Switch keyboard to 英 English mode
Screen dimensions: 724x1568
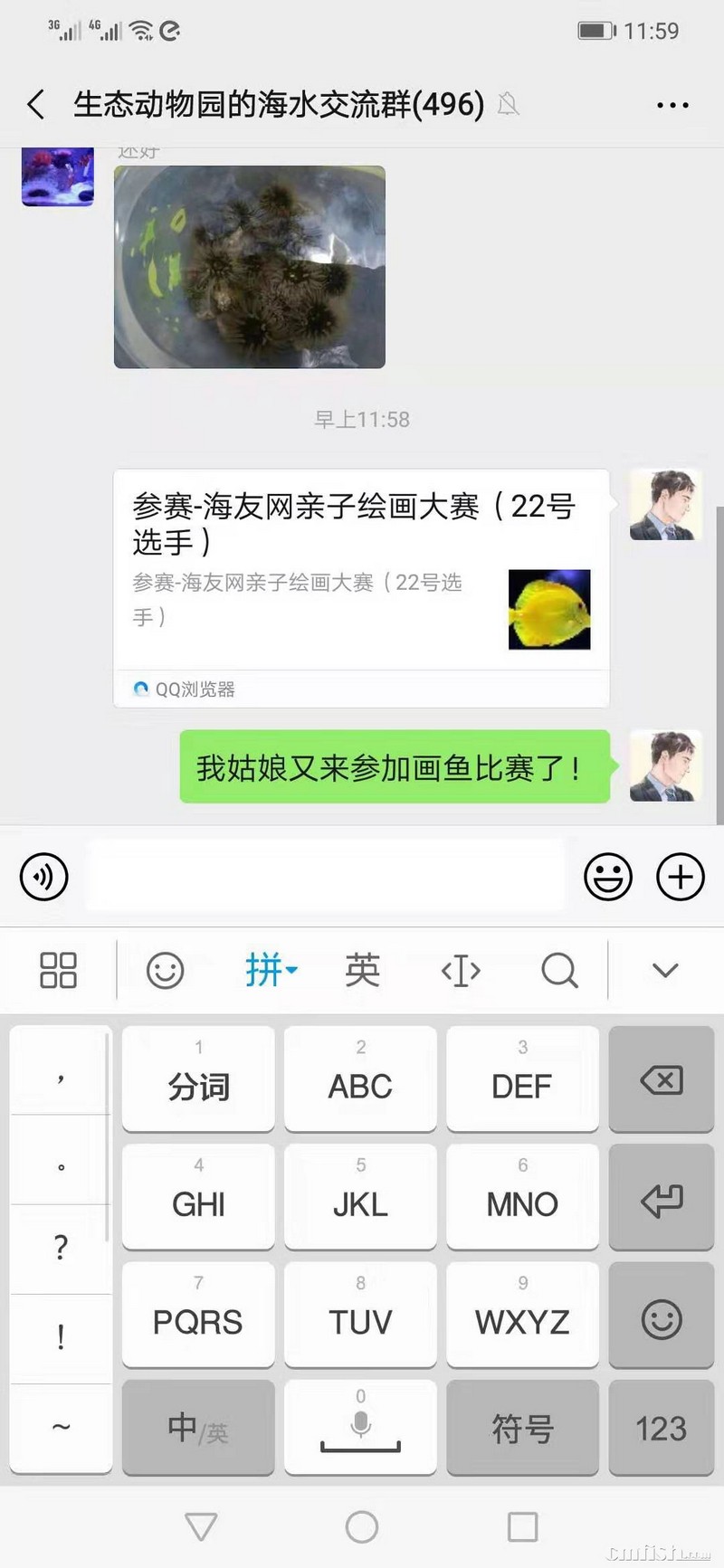362,970
